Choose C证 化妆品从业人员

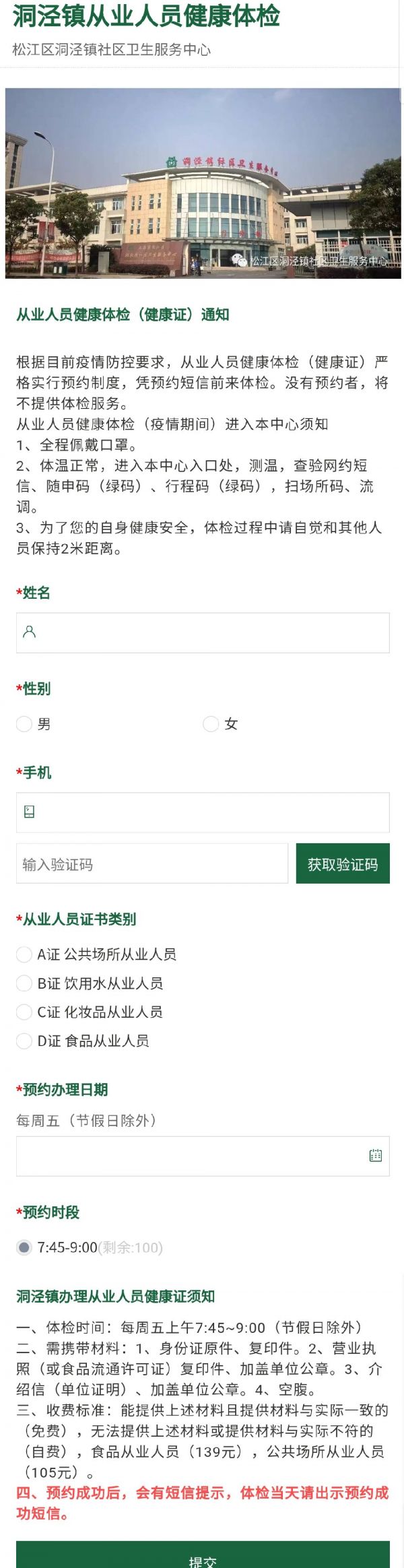point(24,1012)
